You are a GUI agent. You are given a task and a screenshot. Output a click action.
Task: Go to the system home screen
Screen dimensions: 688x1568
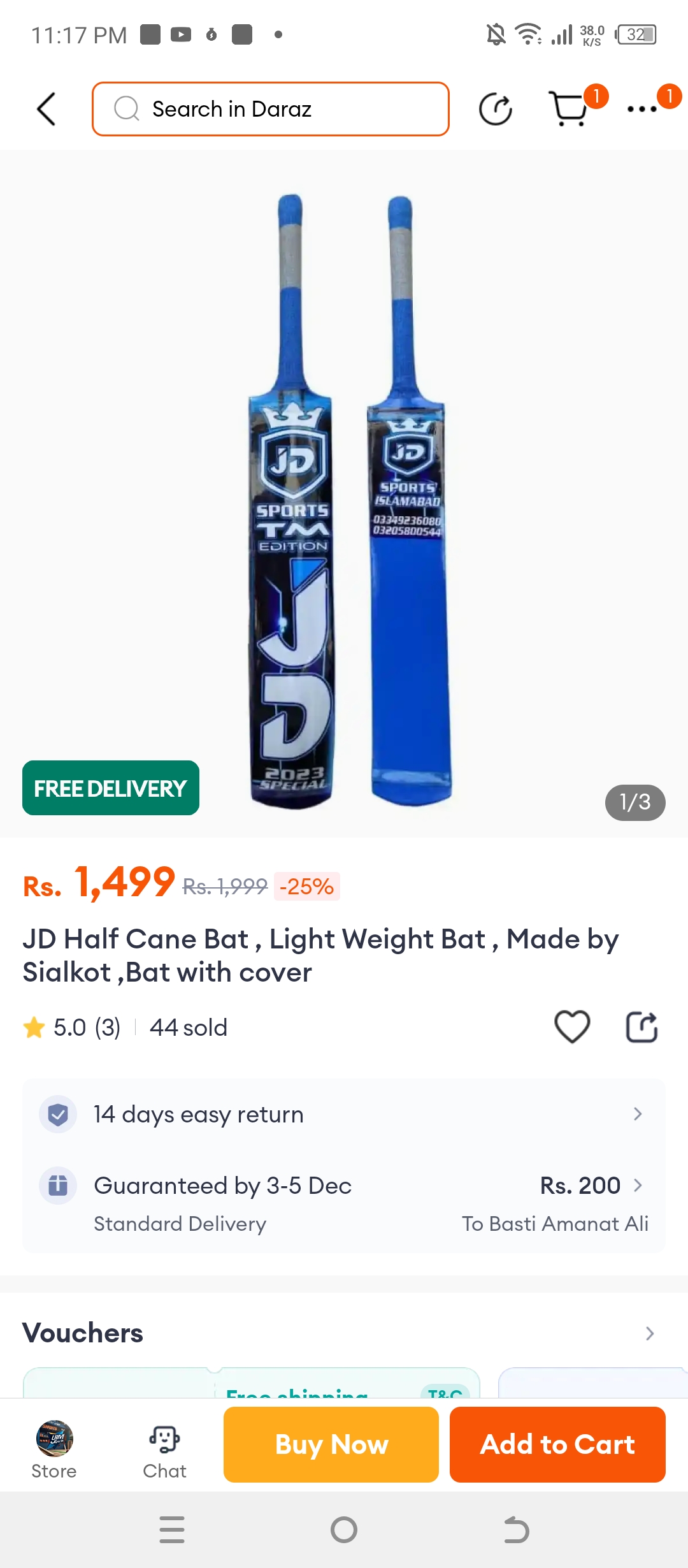coord(344,1530)
